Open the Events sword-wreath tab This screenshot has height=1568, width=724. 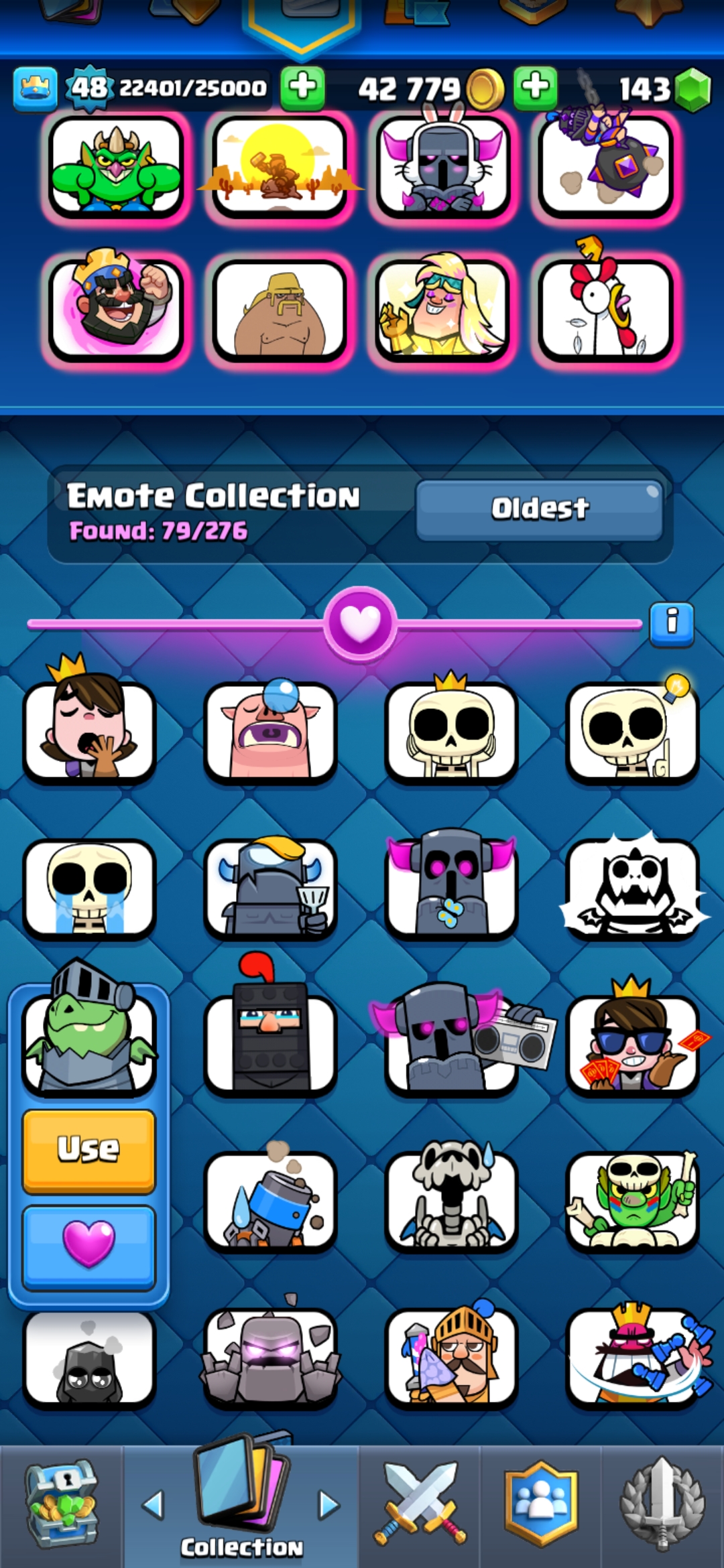coord(662,1505)
